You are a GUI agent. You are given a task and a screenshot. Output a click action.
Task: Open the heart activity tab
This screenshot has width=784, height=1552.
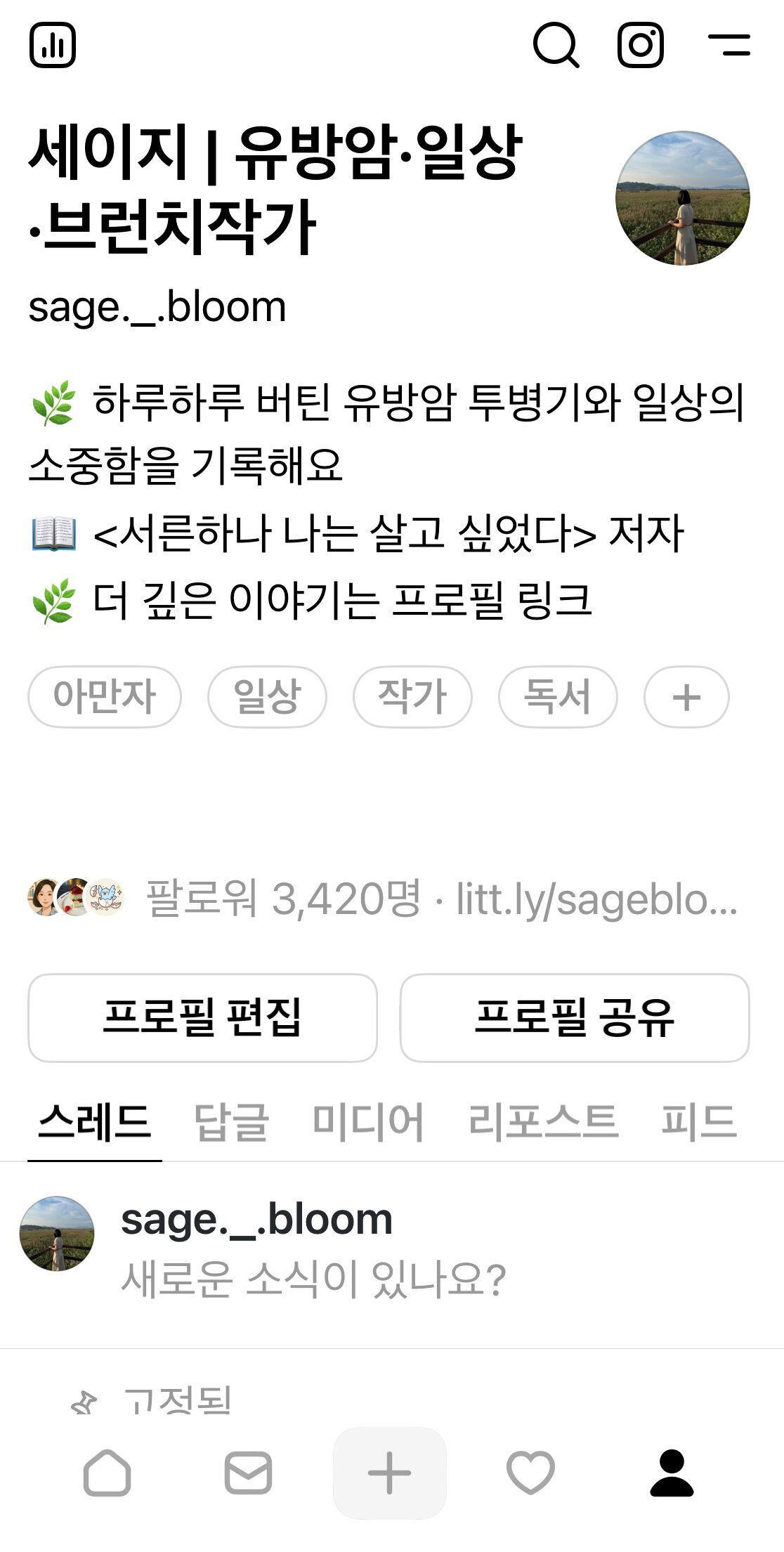pyautogui.click(x=530, y=1473)
